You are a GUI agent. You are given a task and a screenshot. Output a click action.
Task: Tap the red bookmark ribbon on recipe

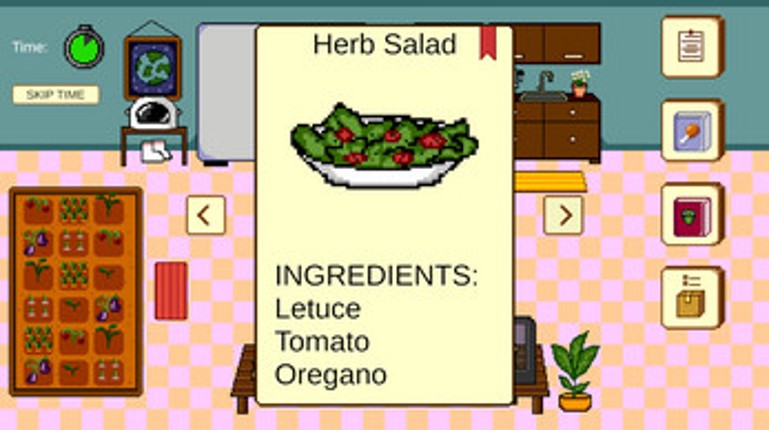(488, 42)
